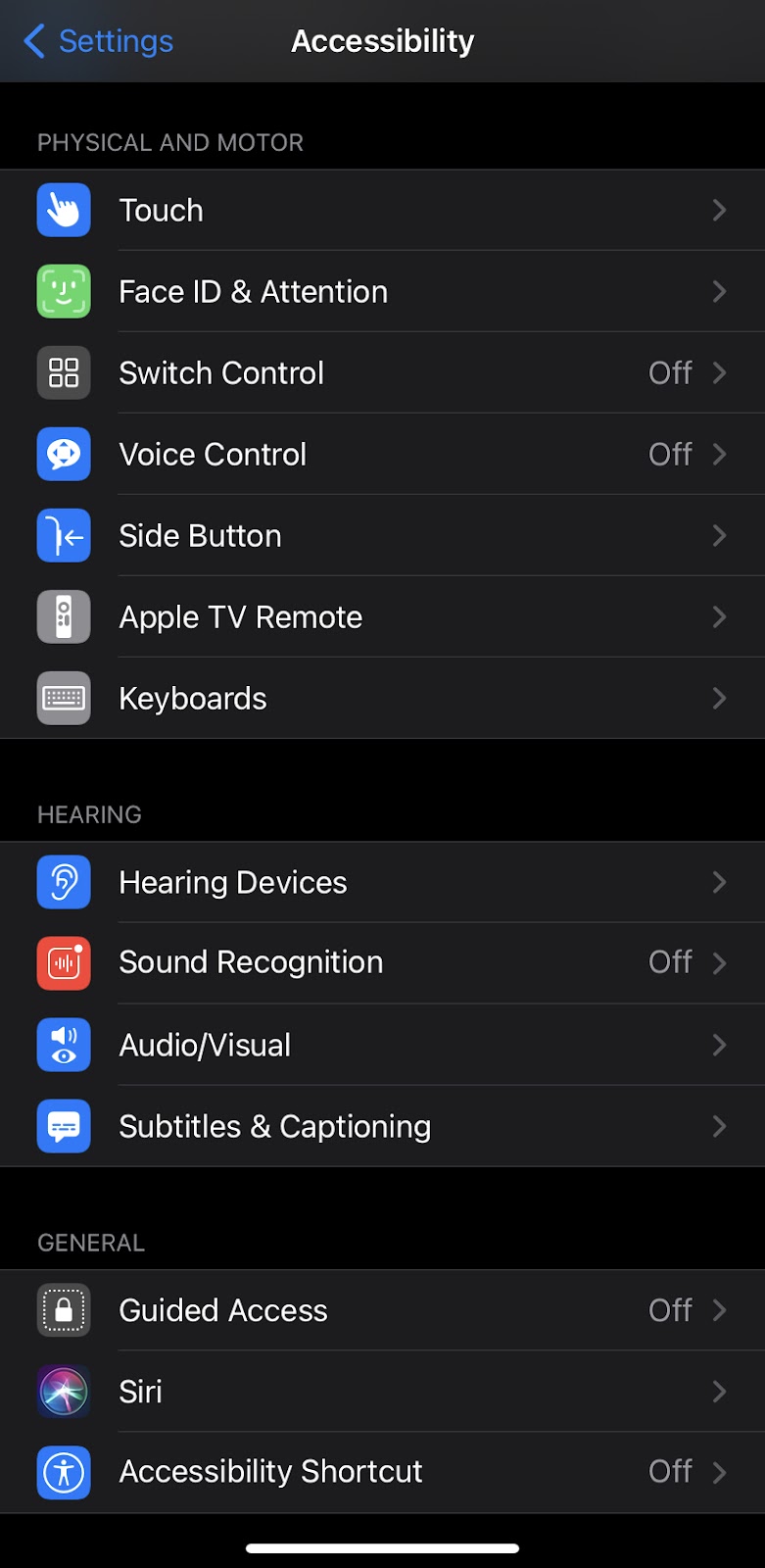Viewport: 765px width, 1568px height.
Task: Open Subtitles & Captioning
Action: (x=382, y=1126)
